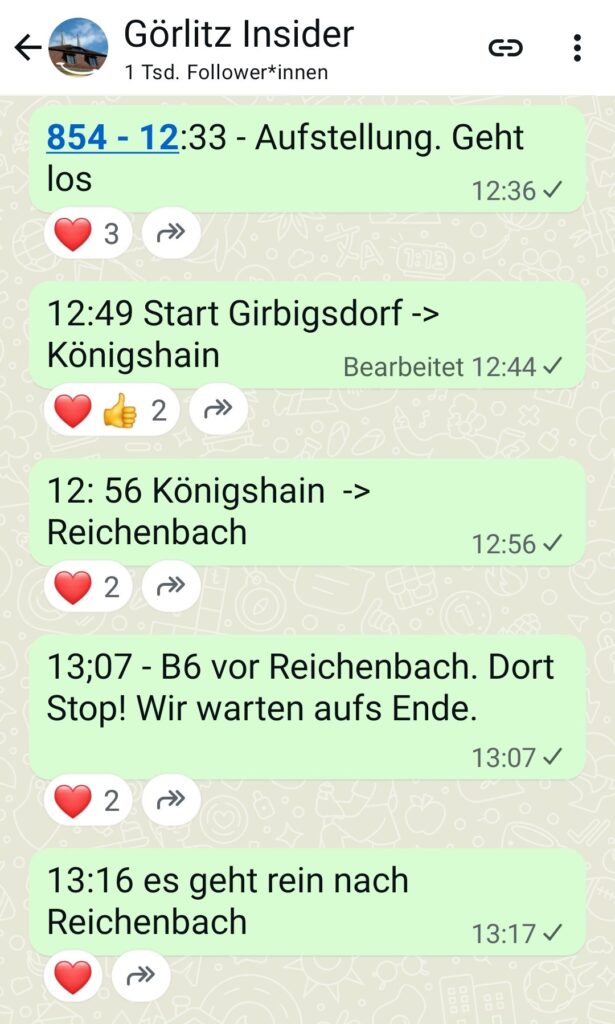This screenshot has width=615, height=1024.
Task: Forward the 12:56 Königshain message
Action: point(171,587)
